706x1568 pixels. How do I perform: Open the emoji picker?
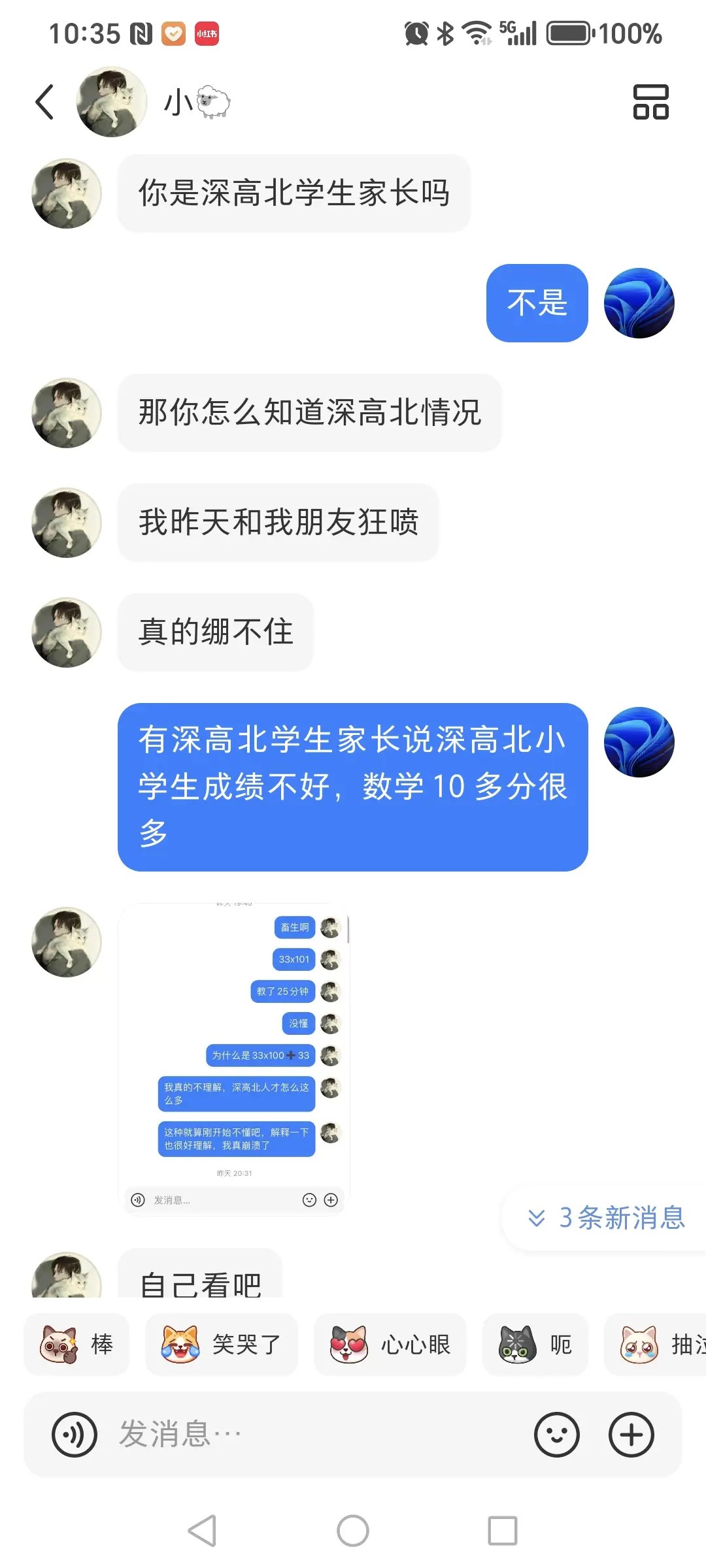[x=557, y=1435]
